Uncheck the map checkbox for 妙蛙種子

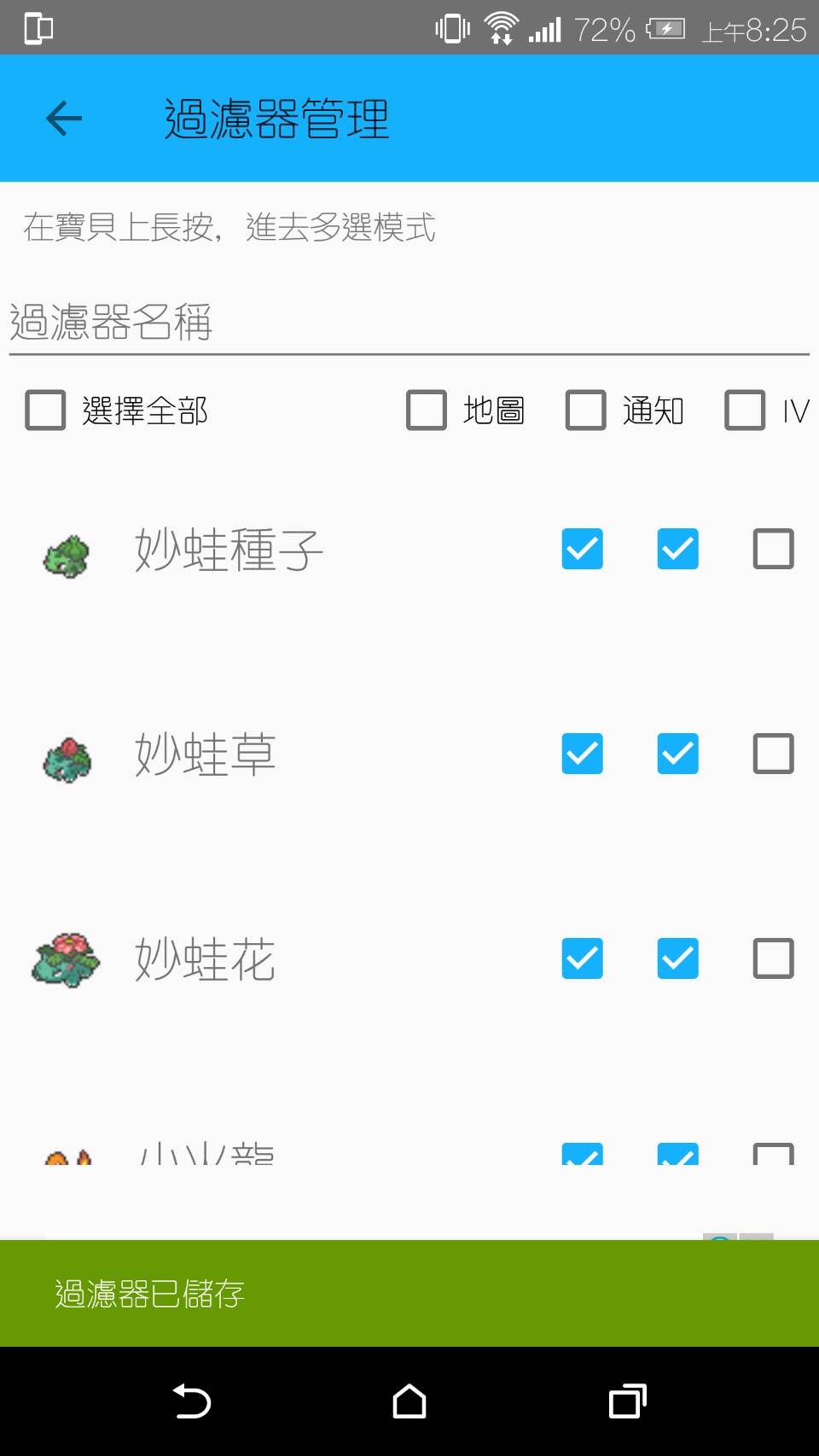[x=583, y=549]
